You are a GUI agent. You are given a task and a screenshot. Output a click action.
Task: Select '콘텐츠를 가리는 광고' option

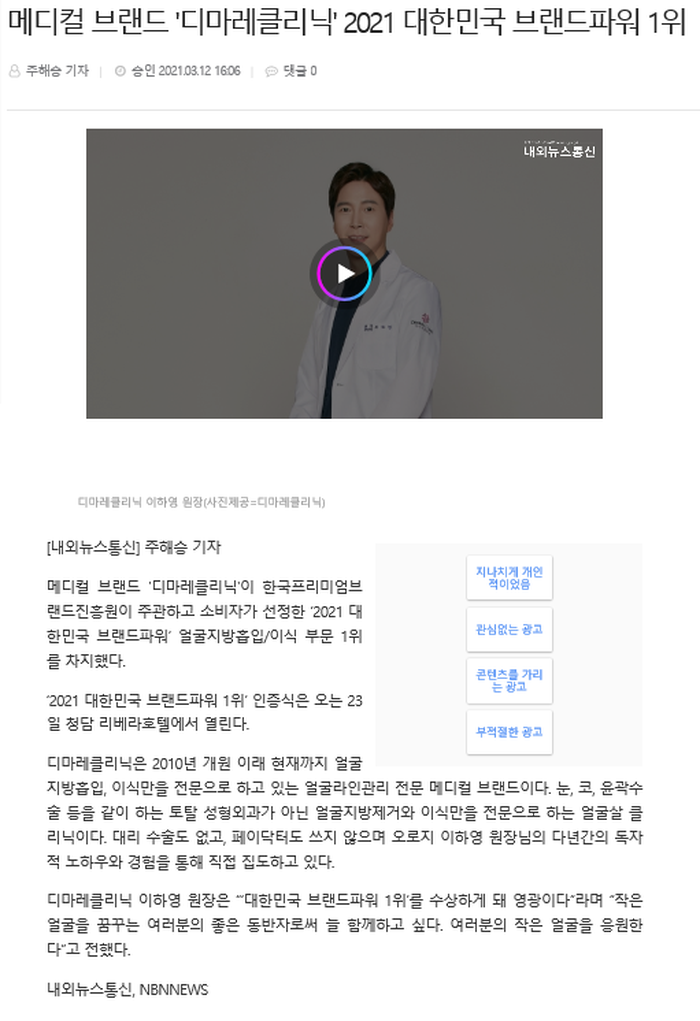coord(509,681)
